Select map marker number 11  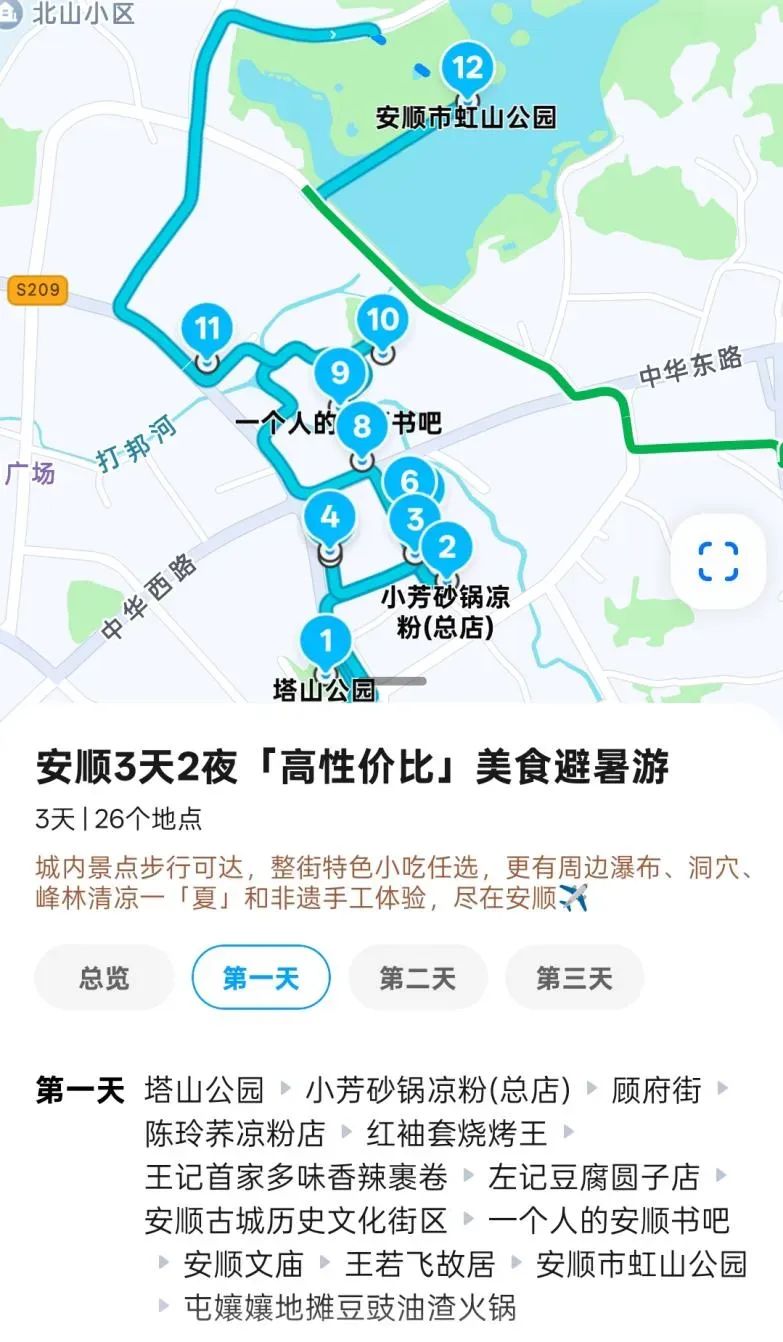click(x=207, y=329)
